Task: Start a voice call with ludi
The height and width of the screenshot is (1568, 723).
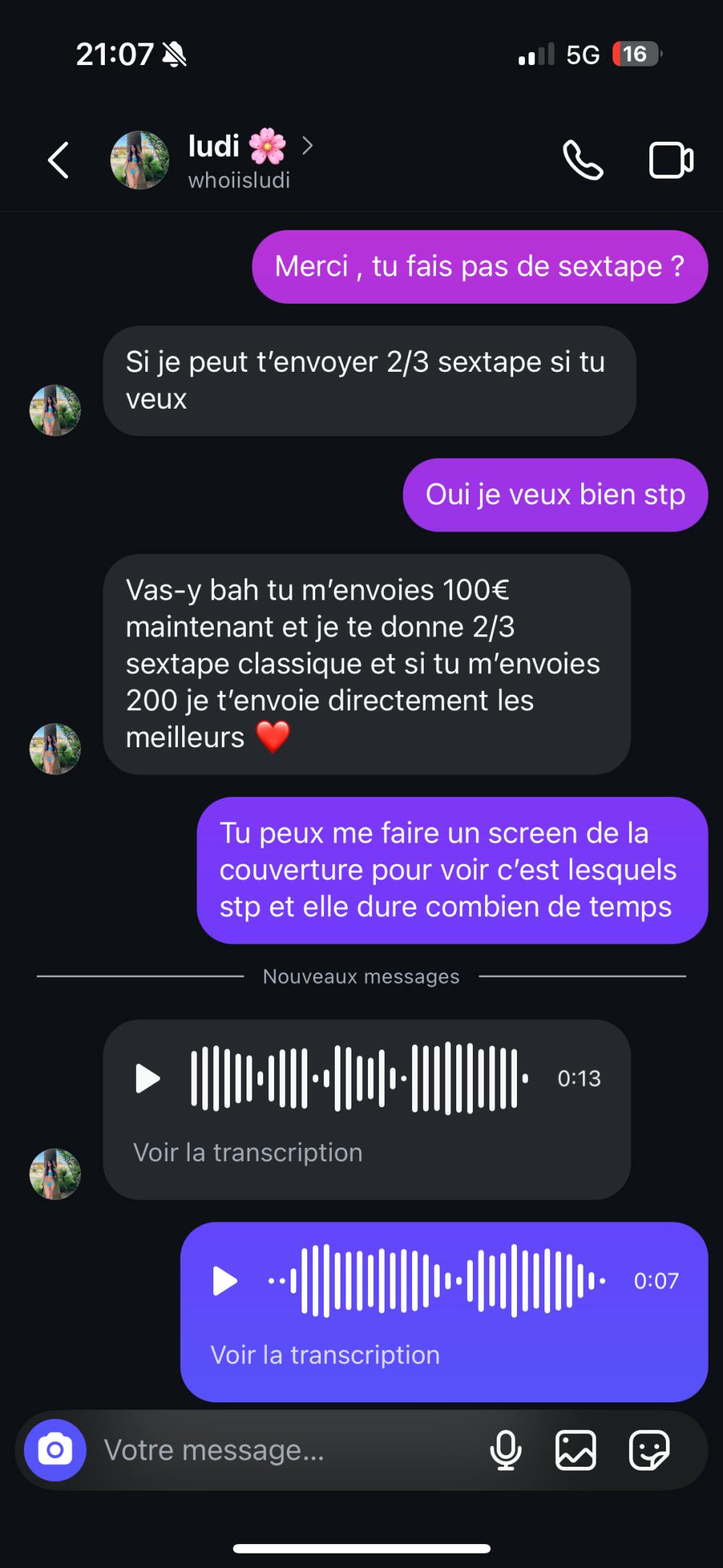Action: (x=583, y=160)
